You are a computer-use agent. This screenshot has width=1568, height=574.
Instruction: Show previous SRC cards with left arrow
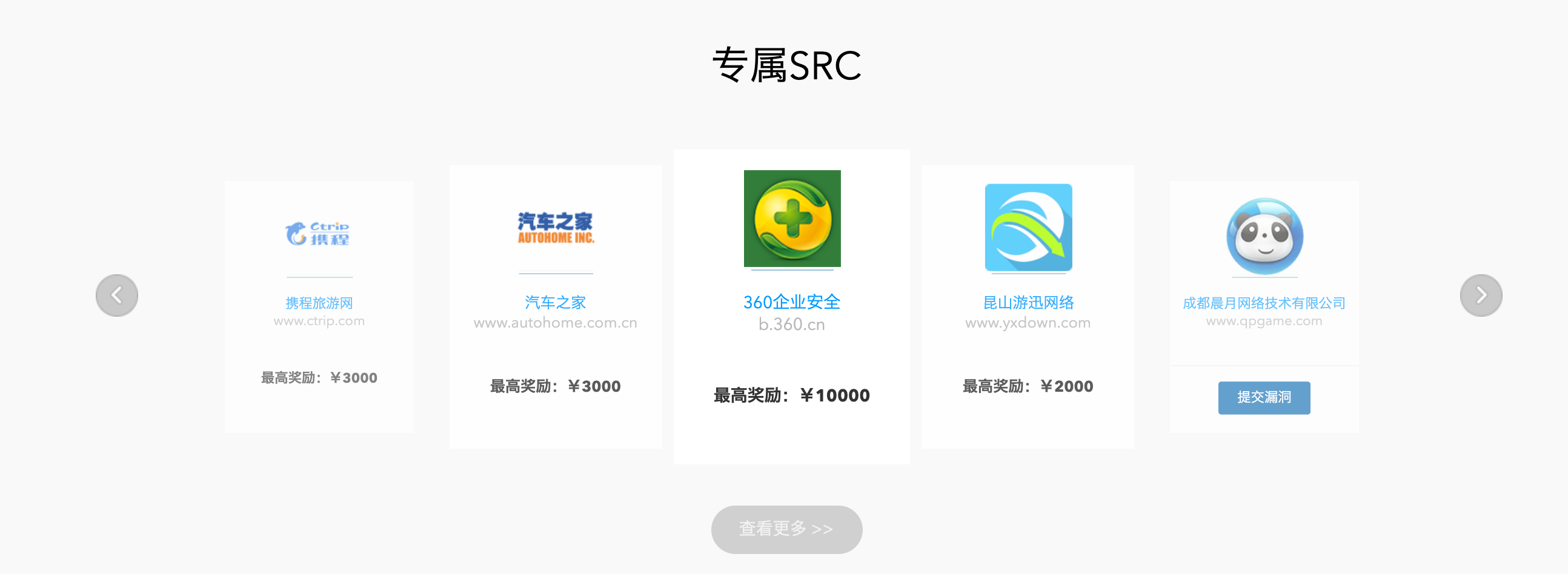pyautogui.click(x=117, y=295)
